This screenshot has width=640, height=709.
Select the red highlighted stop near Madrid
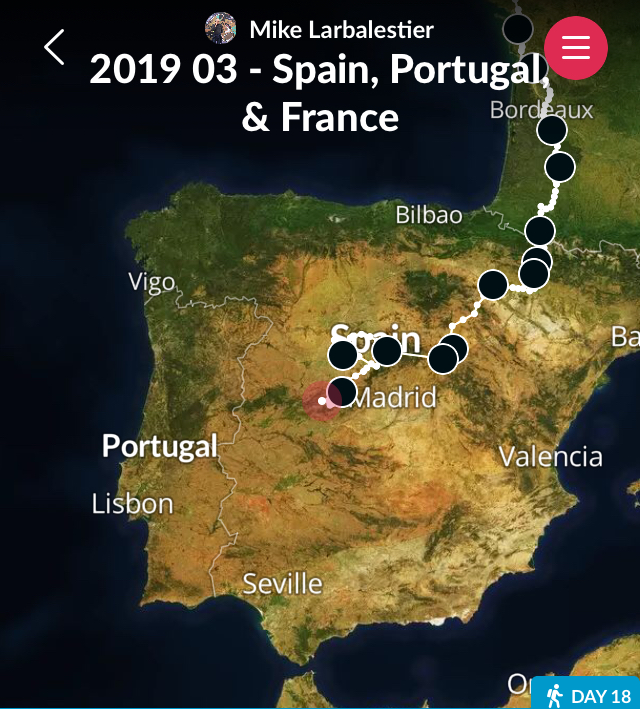(x=322, y=400)
